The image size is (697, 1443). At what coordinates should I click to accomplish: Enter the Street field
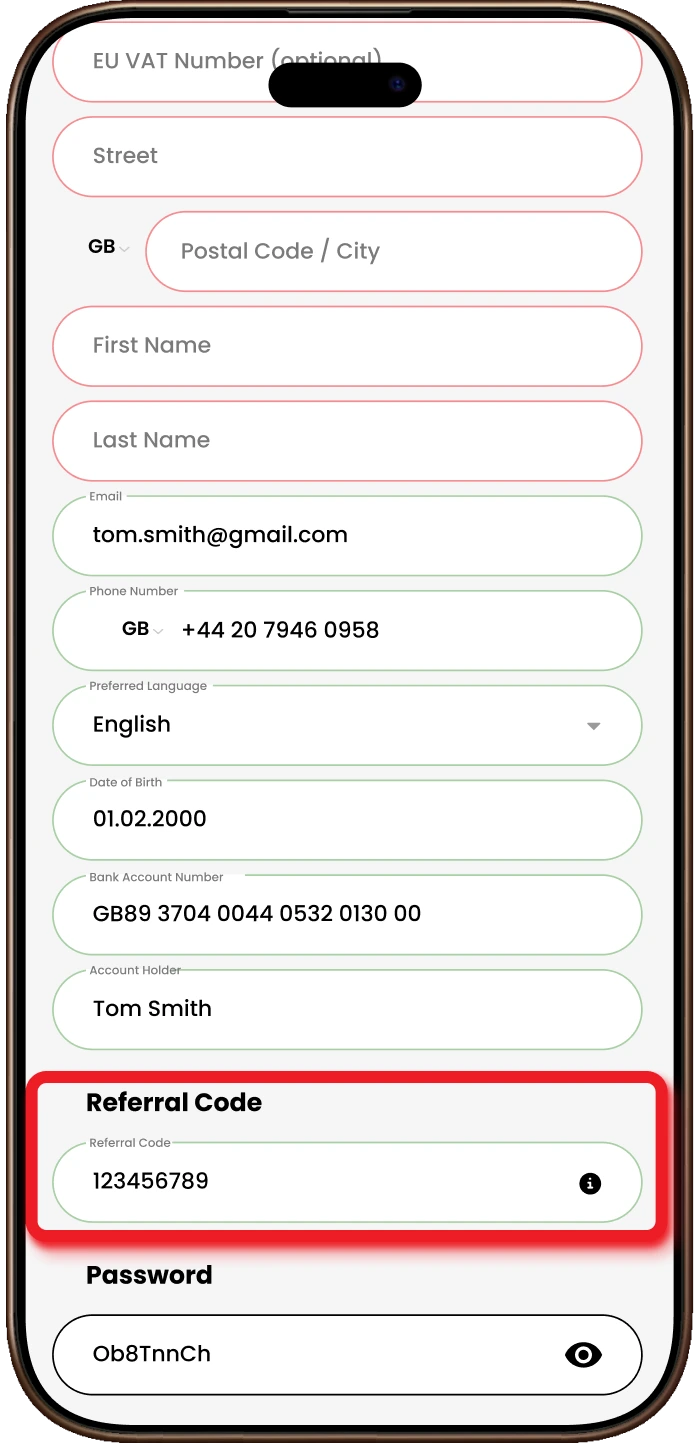point(346,156)
